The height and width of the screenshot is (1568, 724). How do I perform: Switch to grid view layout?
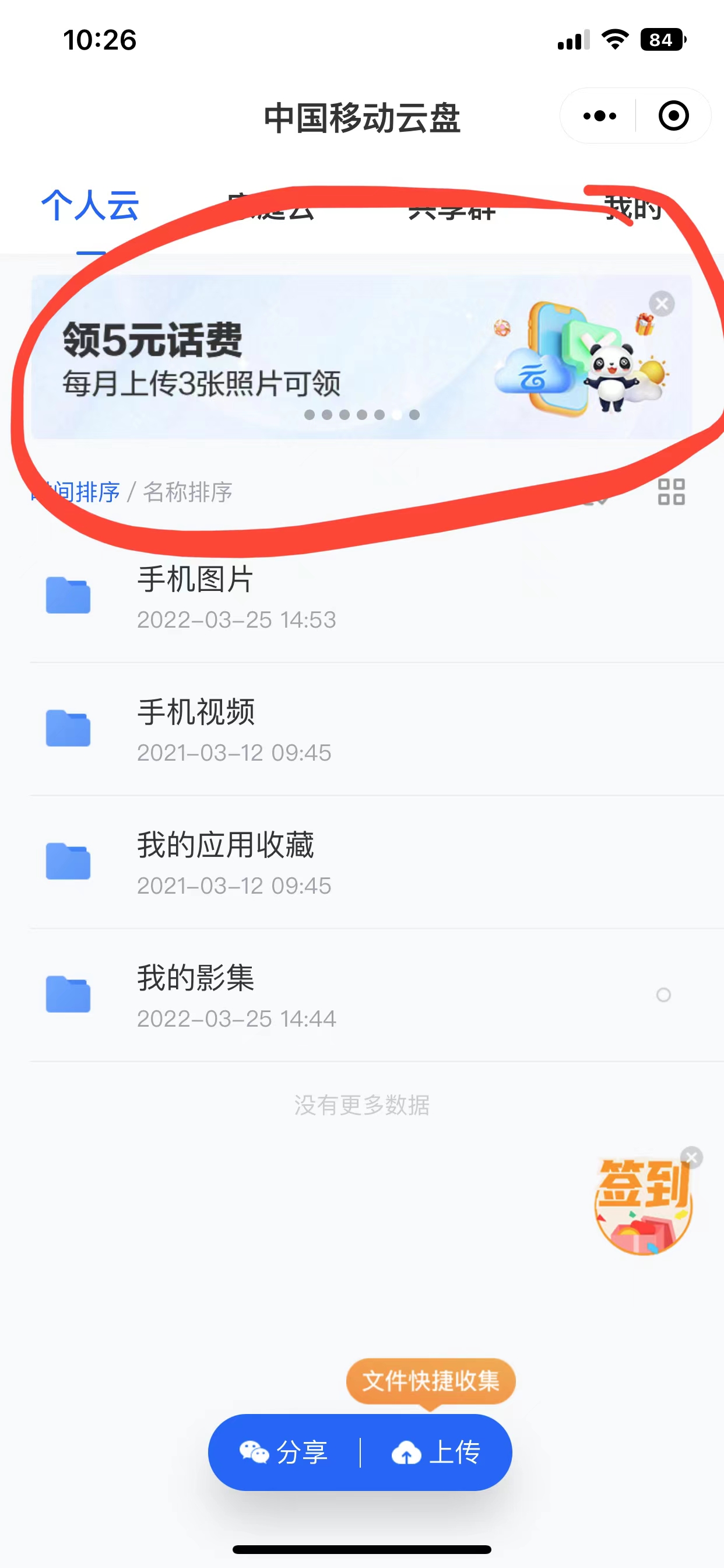[672, 493]
